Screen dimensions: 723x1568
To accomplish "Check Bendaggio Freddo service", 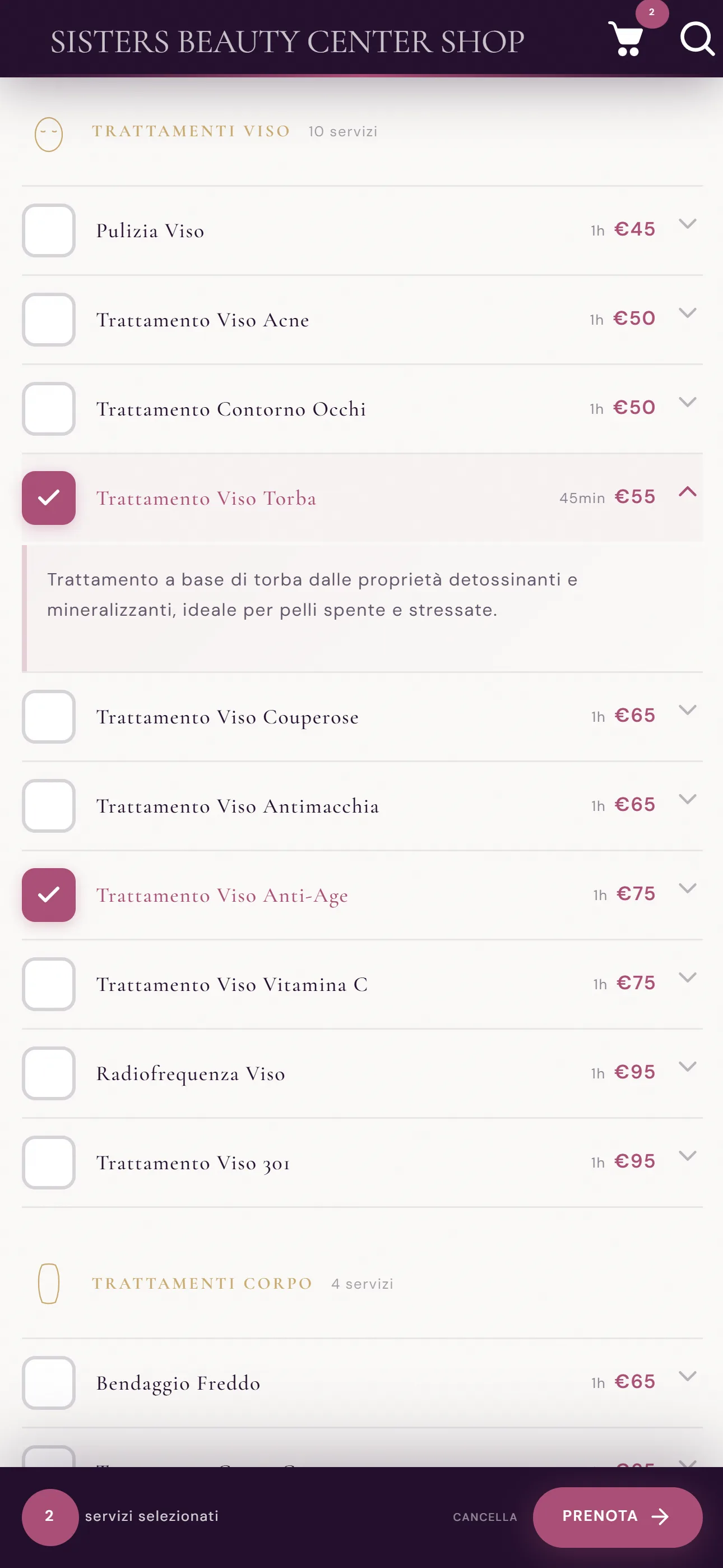I will tap(49, 1382).
